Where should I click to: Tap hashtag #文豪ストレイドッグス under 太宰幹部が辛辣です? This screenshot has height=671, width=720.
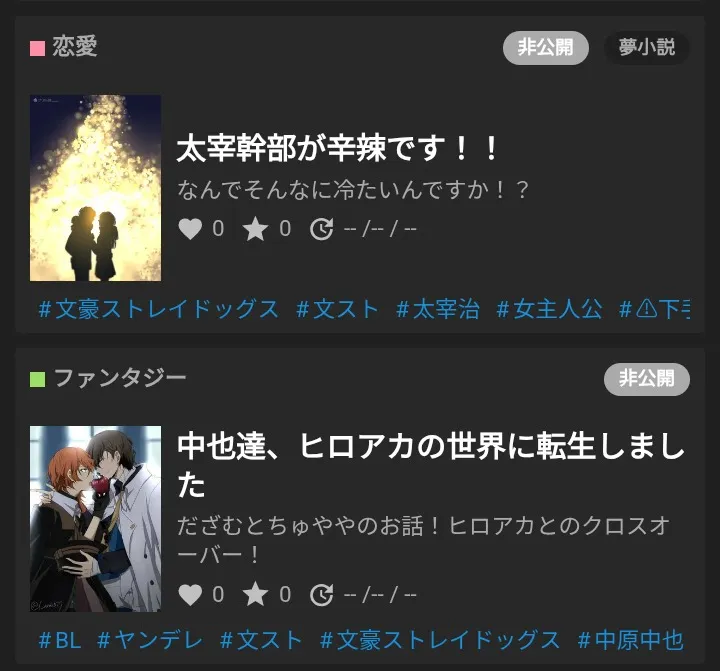[x=158, y=309]
